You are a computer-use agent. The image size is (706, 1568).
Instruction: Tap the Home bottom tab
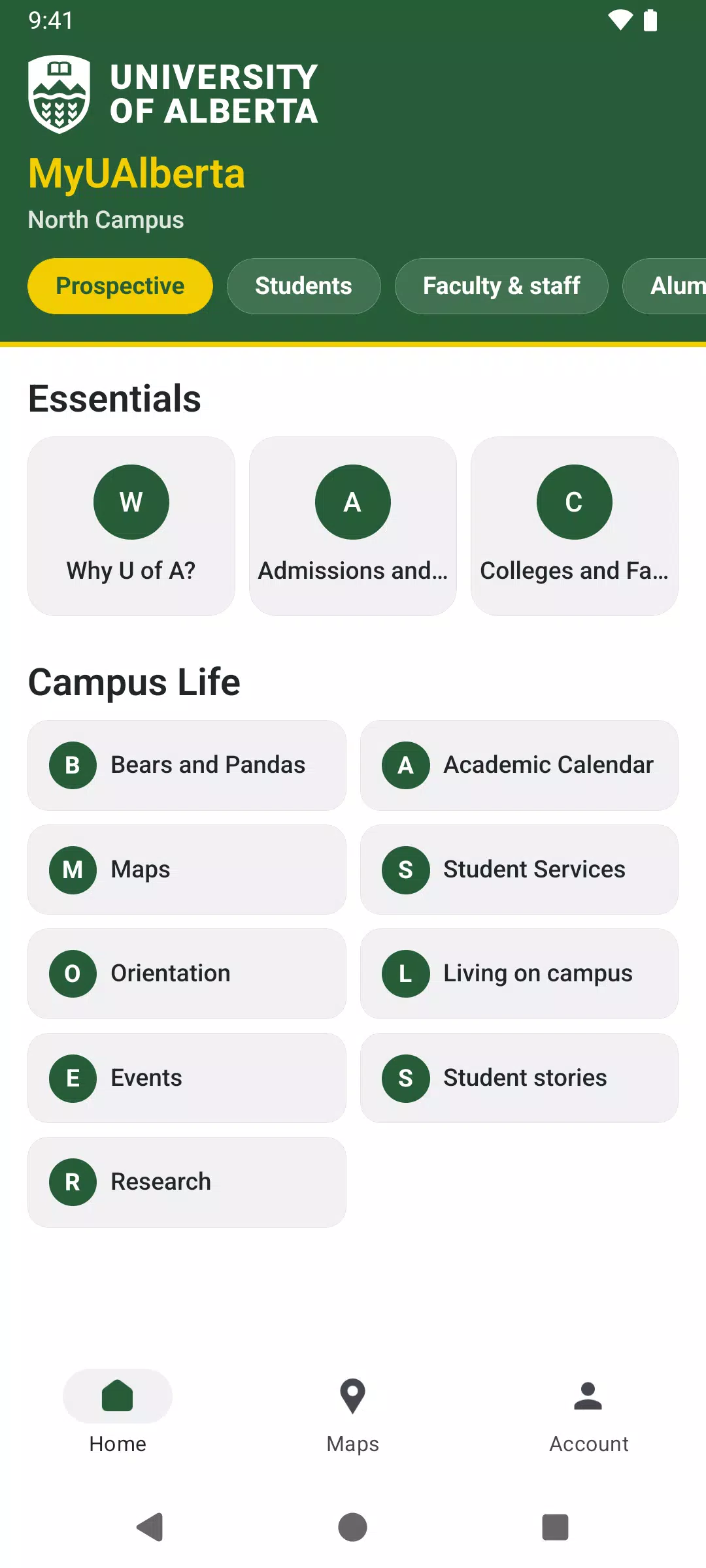point(118,1414)
